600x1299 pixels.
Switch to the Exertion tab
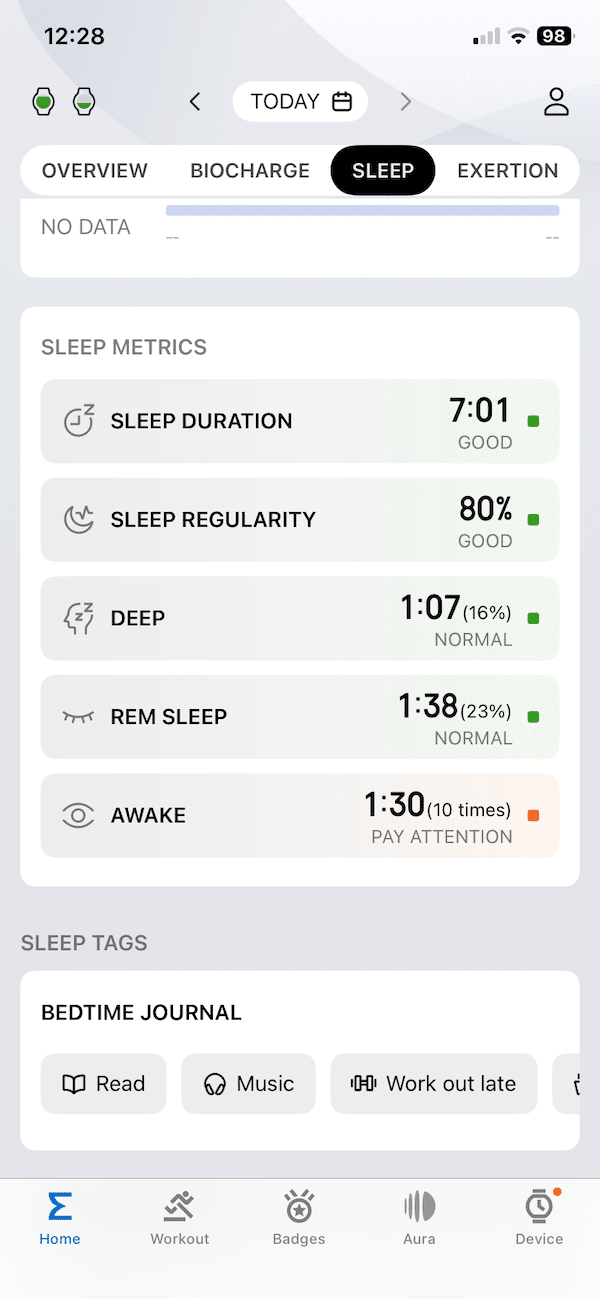507,171
